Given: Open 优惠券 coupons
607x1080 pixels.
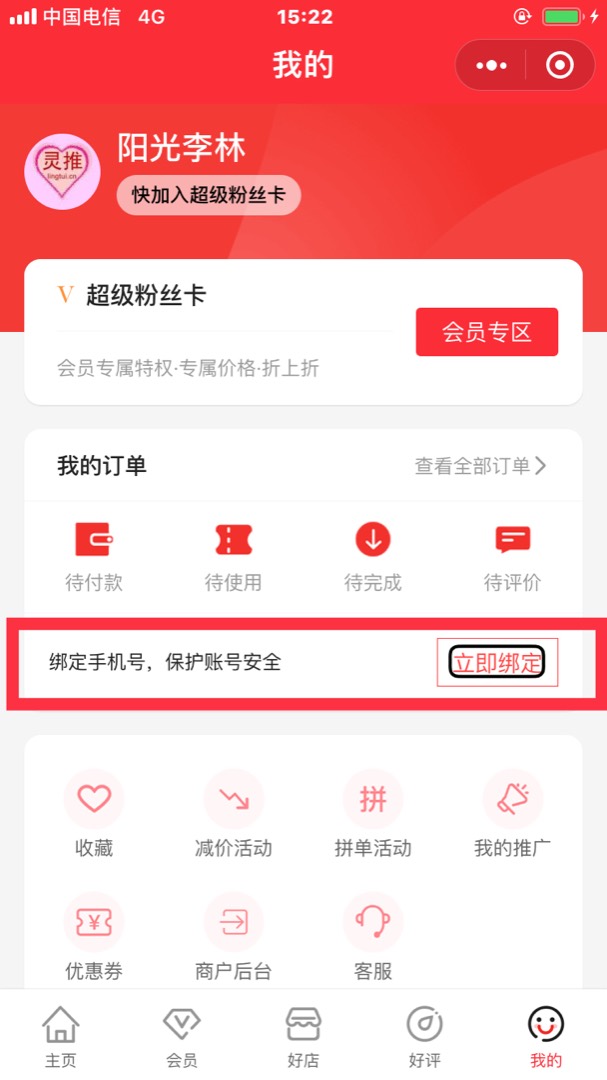Looking at the screenshot, I should [94, 937].
